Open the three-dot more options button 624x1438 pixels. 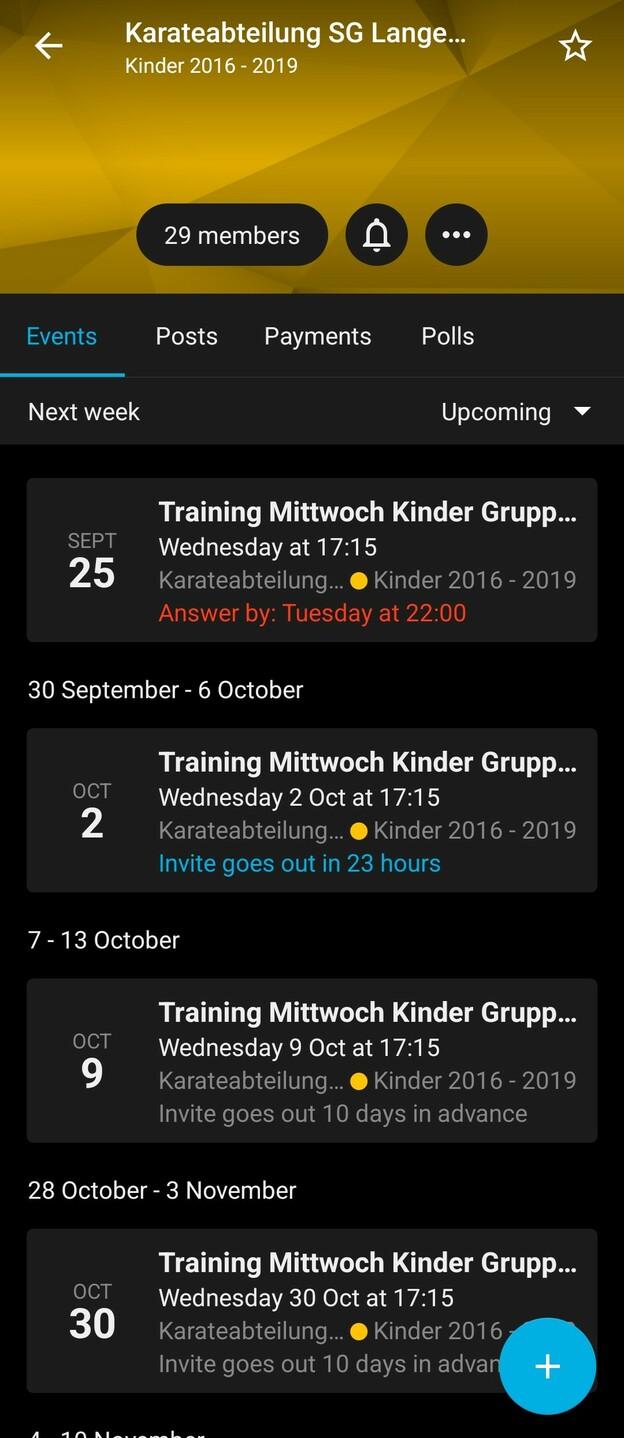point(456,235)
